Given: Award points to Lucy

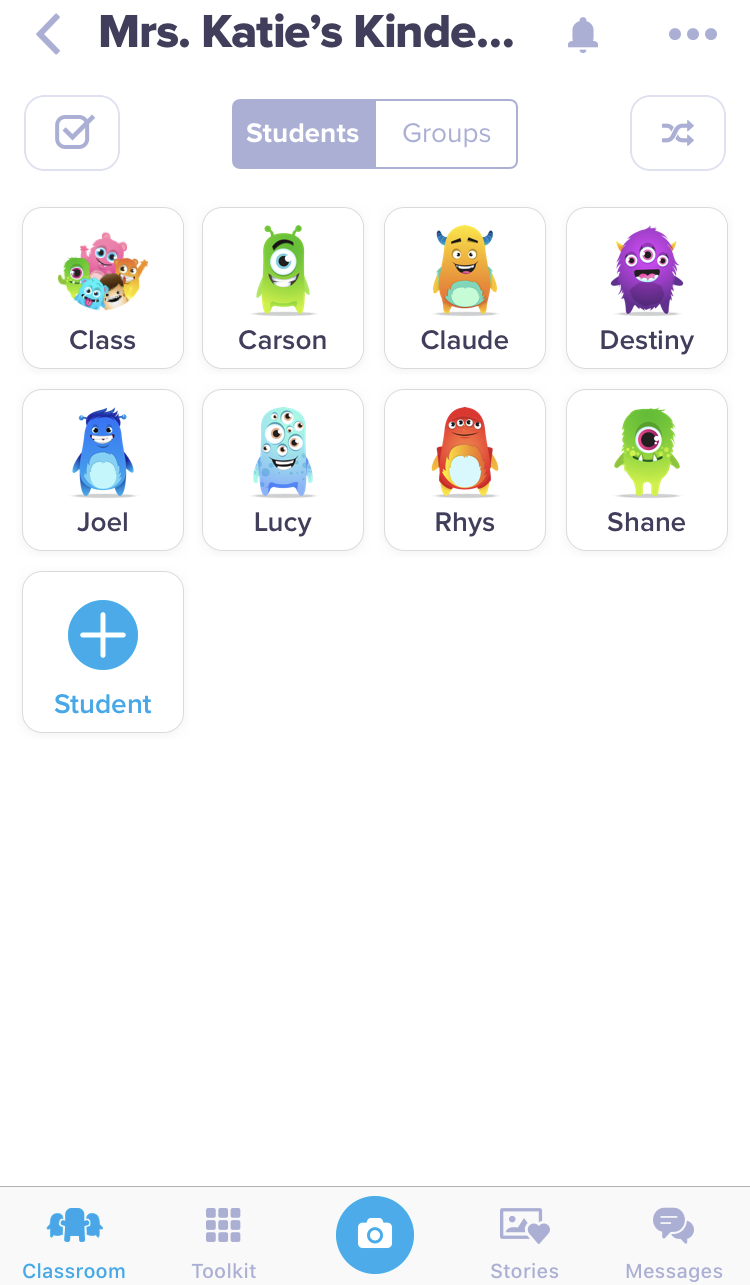Looking at the screenshot, I should (x=282, y=470).
